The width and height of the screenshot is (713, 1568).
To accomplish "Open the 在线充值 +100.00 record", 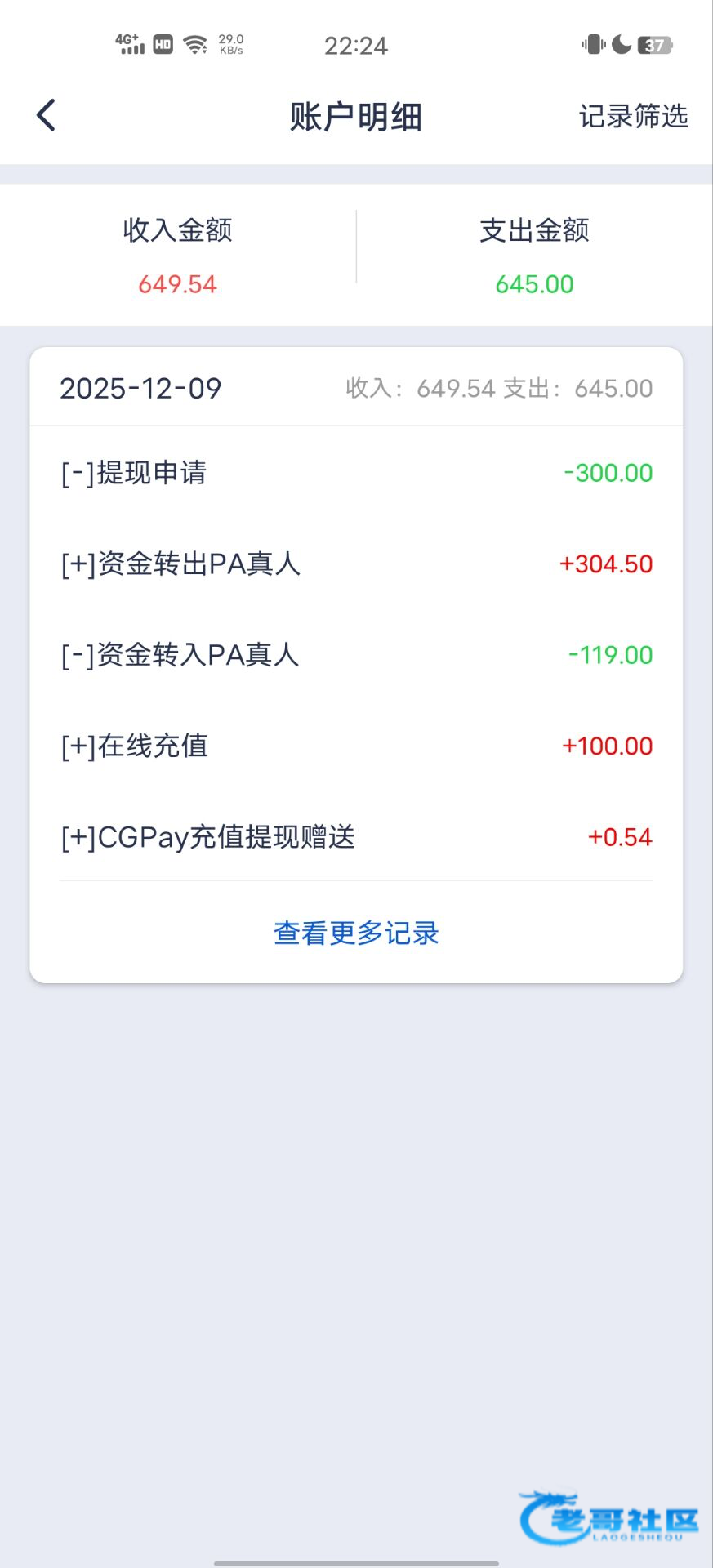I will pyautogui.click(x=356, y=746).
